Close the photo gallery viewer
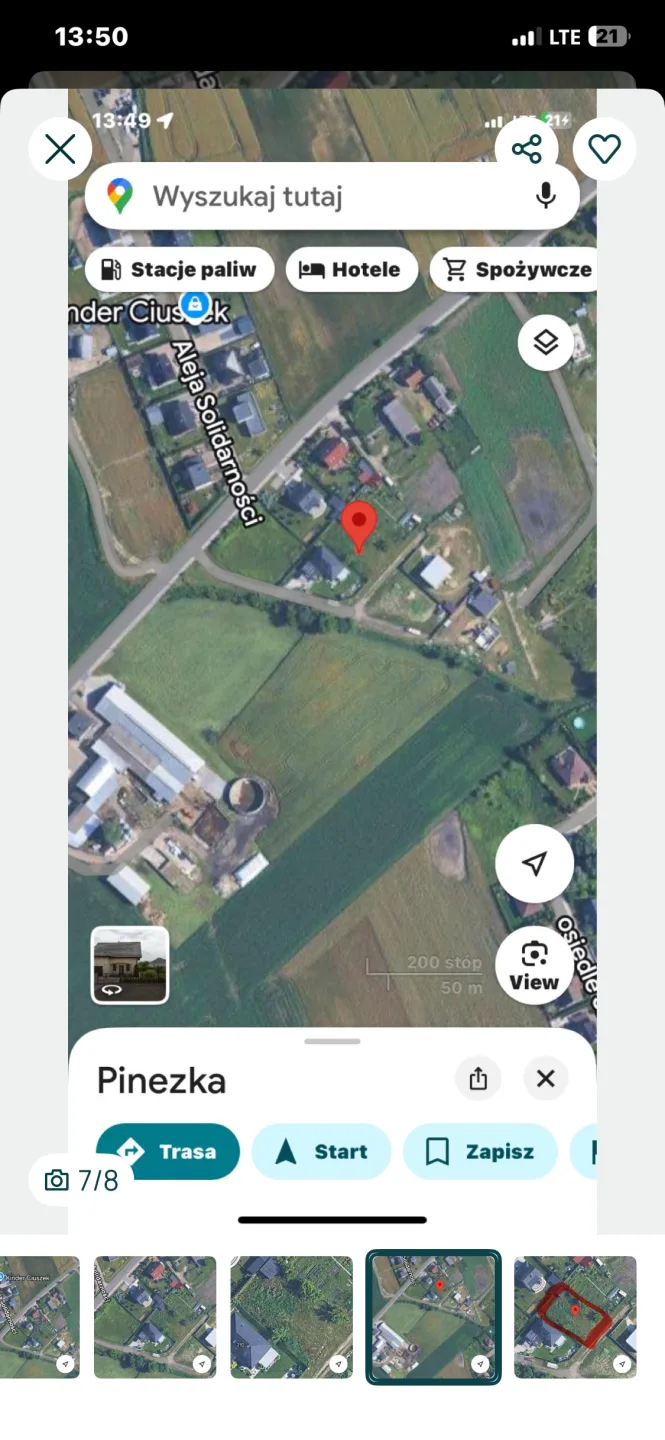 pyautogui.click(x=60, y=150)
